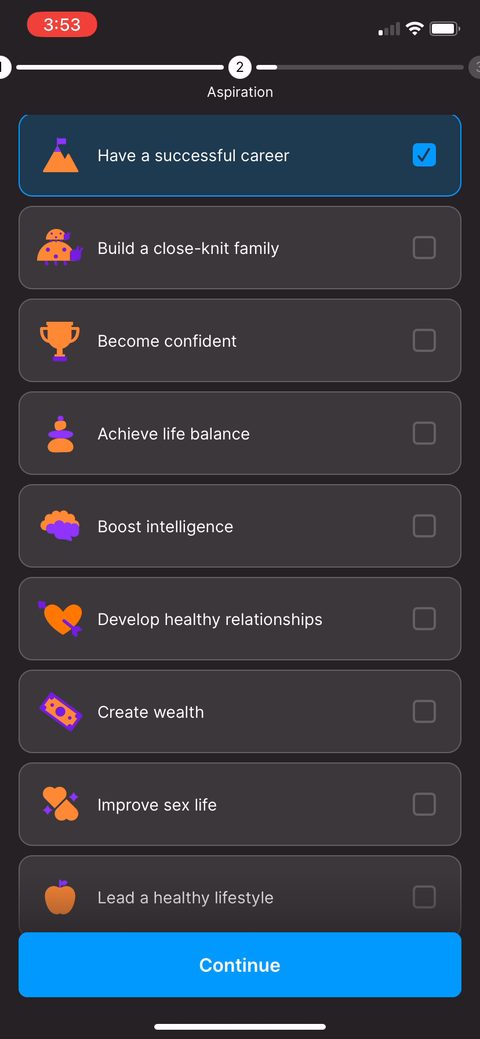This screenshot has width=480, height=1039.
Task: Check Lead a healthy lifestyle
Action: 424,897
